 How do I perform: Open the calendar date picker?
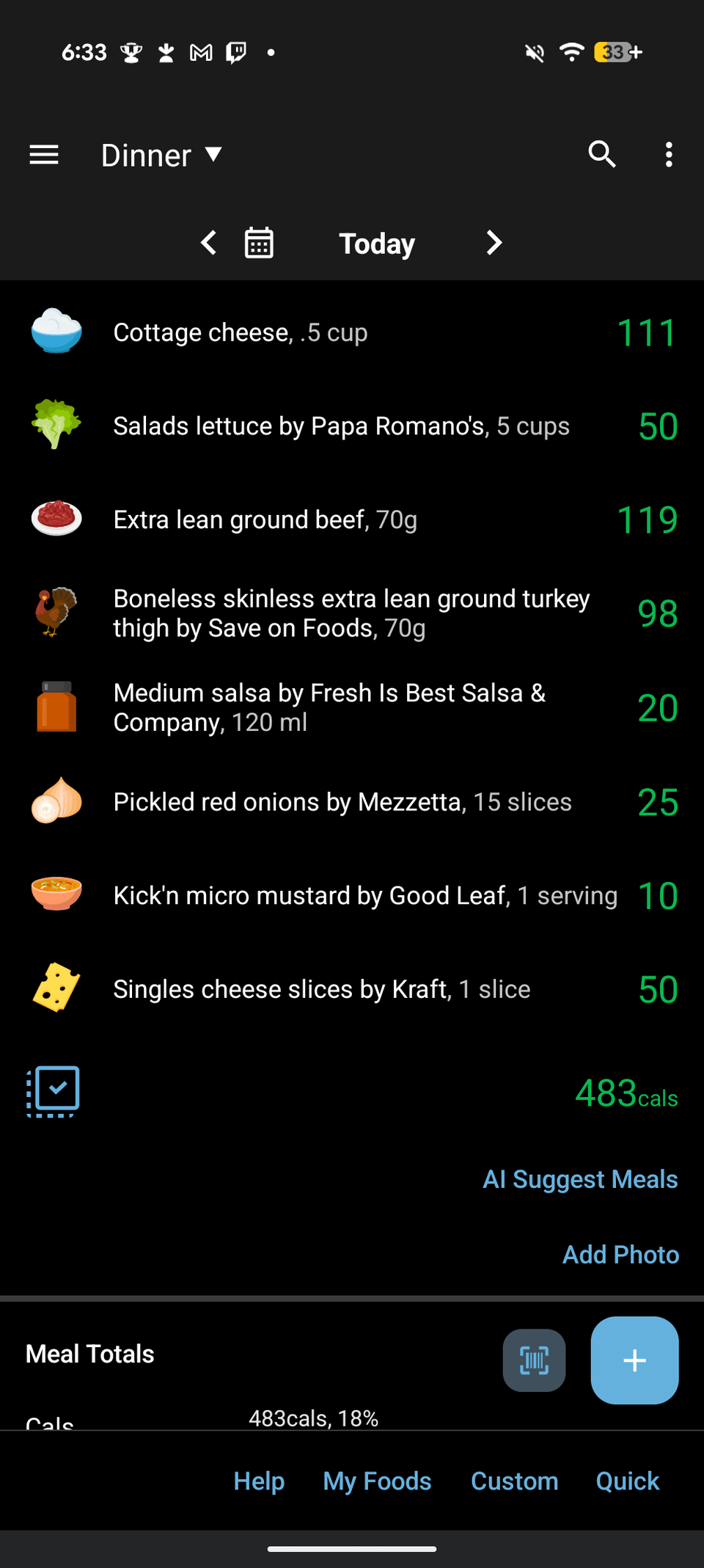point(259,243)
